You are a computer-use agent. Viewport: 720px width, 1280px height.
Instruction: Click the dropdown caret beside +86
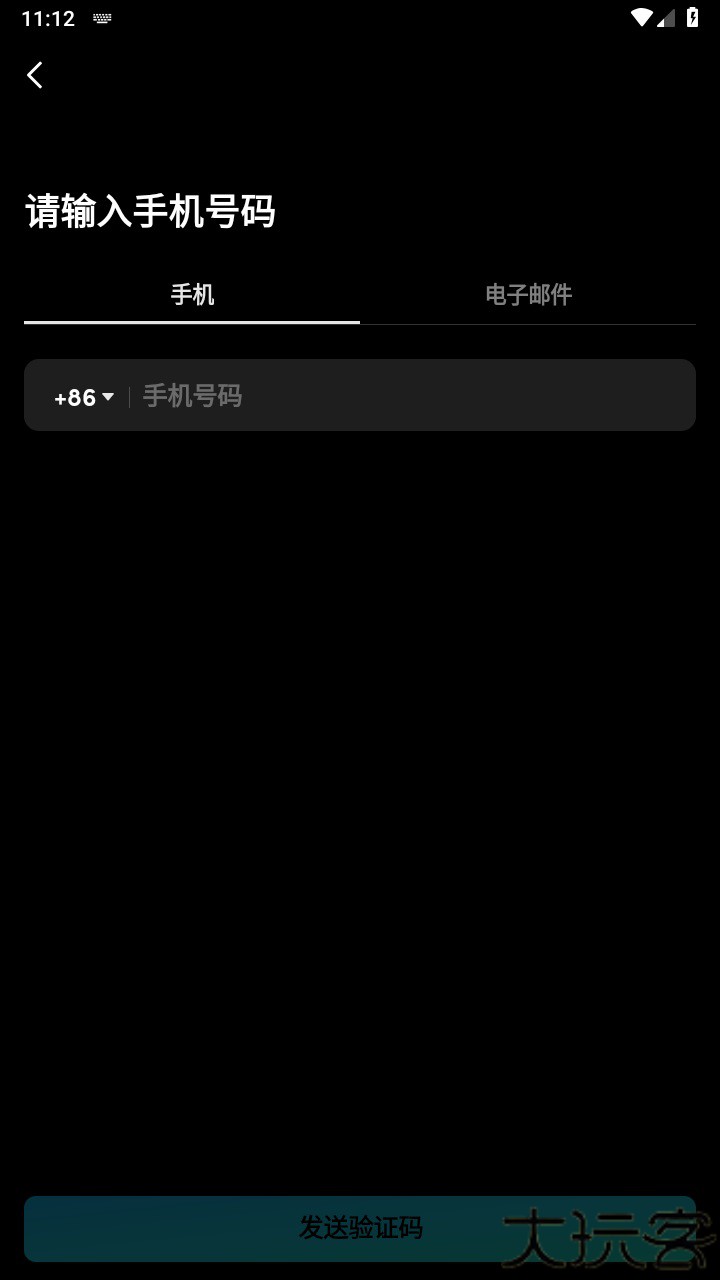click(110, 397)
